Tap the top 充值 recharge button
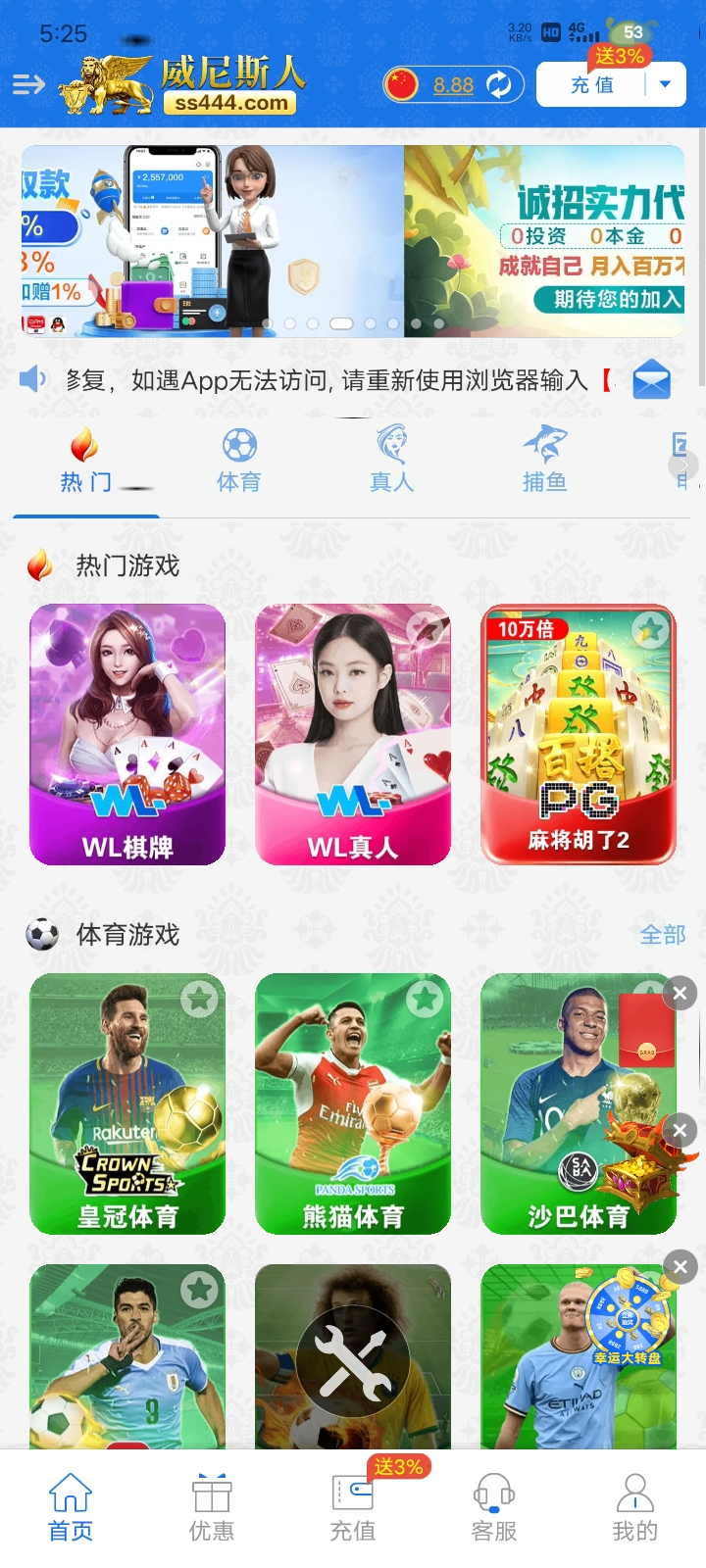This screenshot has width=706, height=1568. pyautogui.click(x=592, y=85)
